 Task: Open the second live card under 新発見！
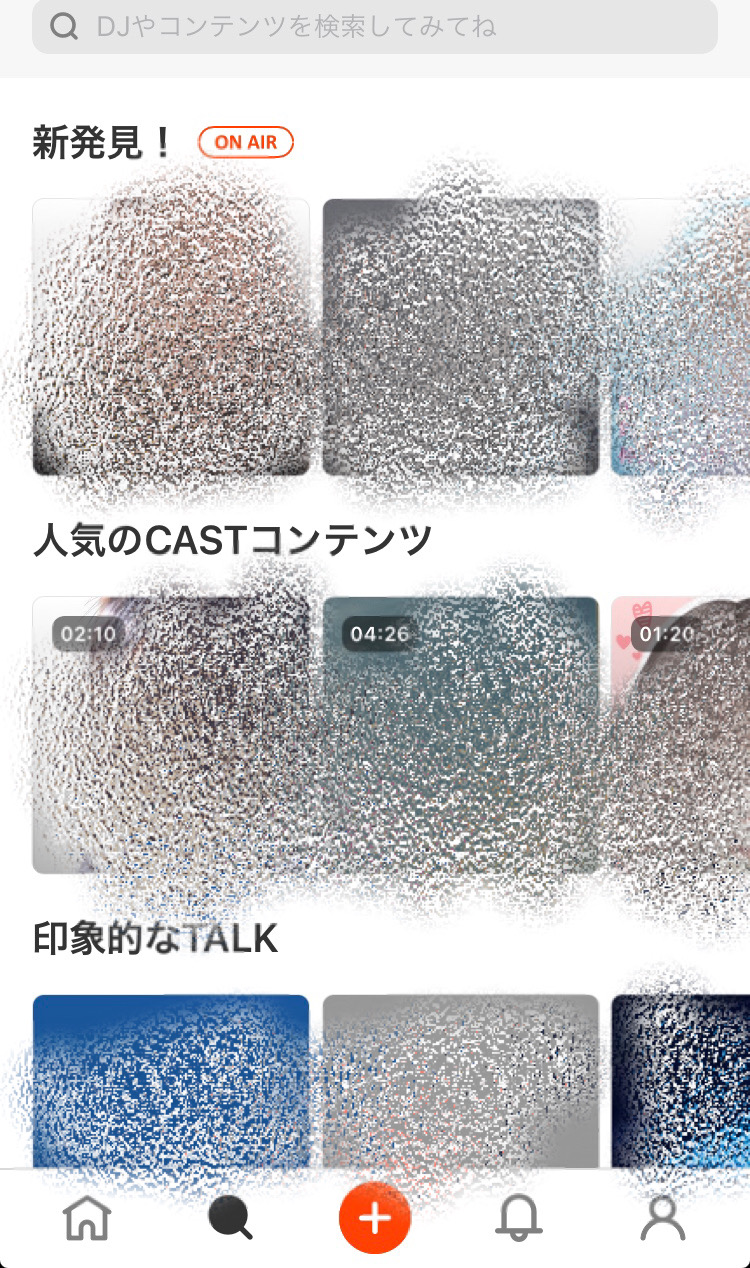[x=461, y=337]
